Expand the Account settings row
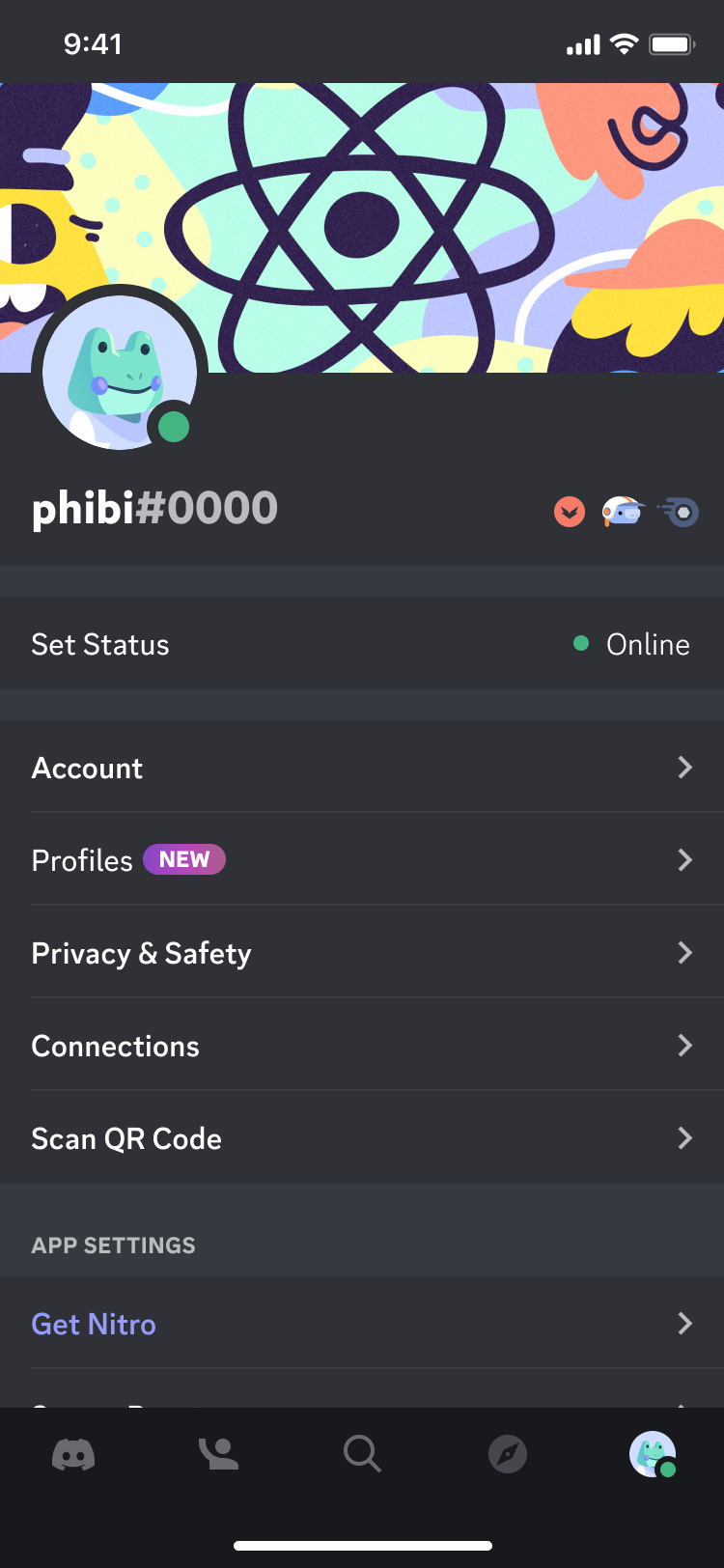The height and width of the screenshot is (1568, 724). pyautogui.click(x=362, y=768)
